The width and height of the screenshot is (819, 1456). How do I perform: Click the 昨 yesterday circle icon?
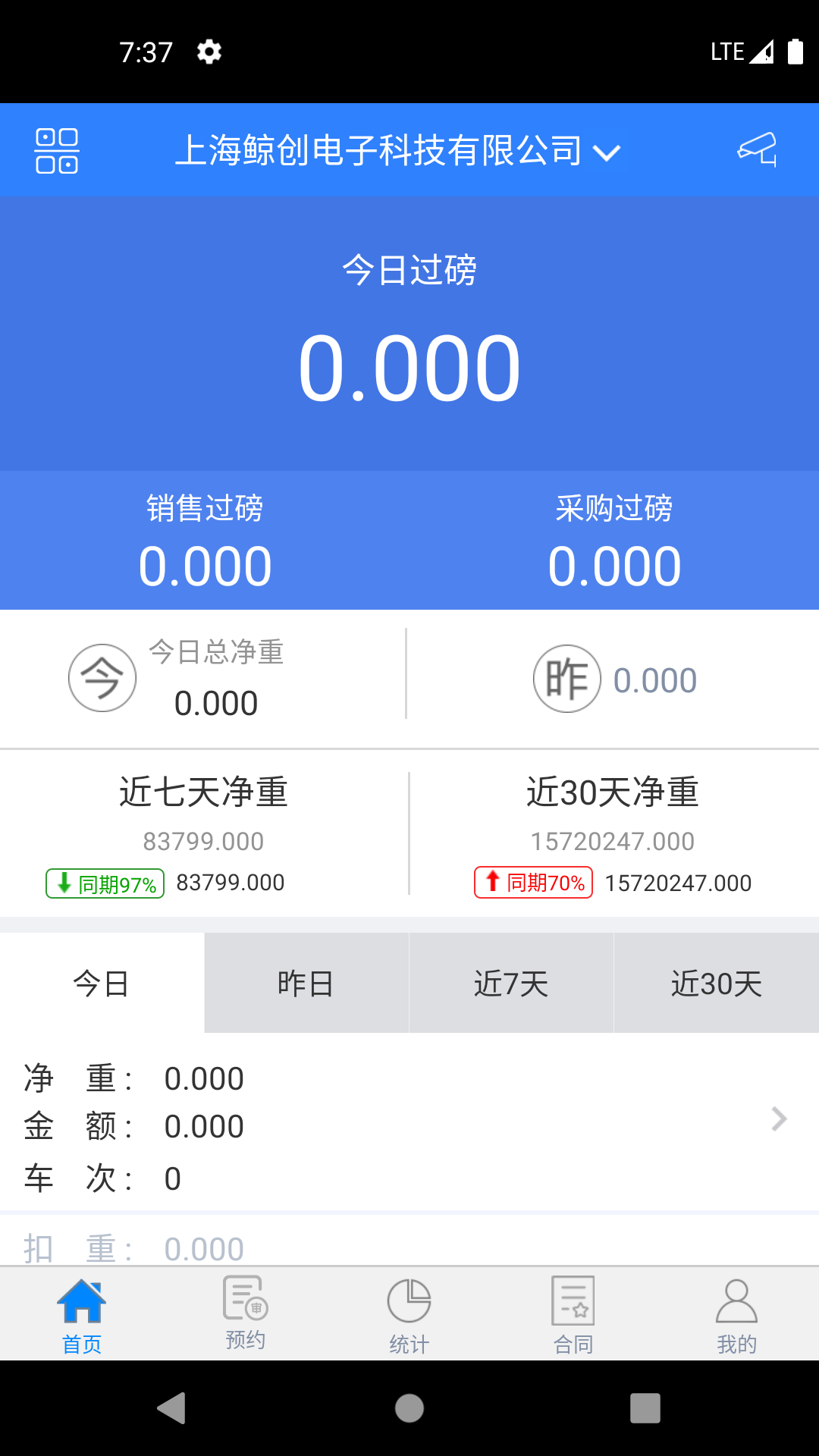[566, 677]
